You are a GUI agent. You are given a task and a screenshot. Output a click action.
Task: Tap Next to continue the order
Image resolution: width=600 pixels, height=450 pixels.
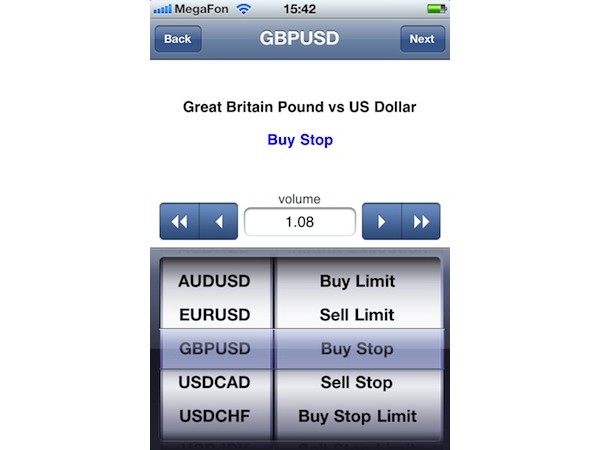422,39
